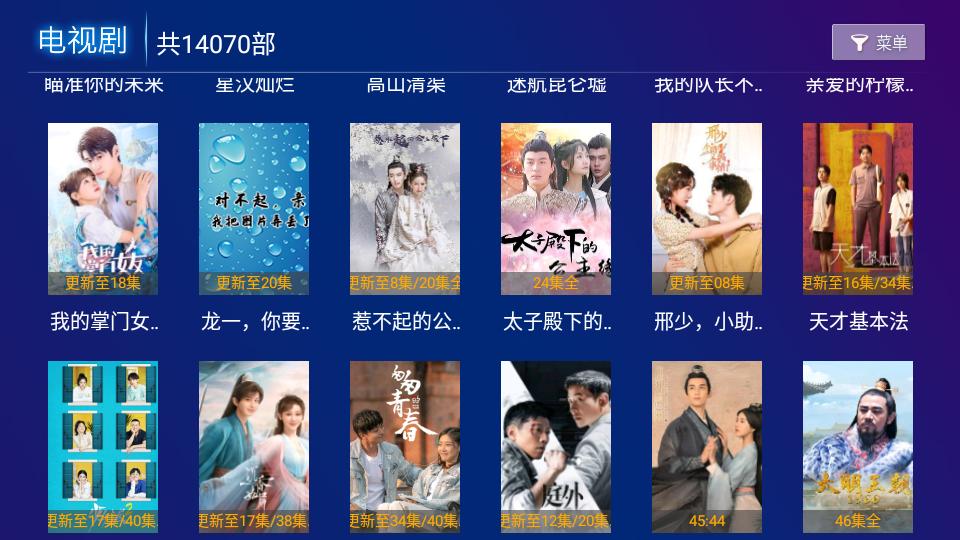Open the poster labeled 45:44
This screenshot has width=960, height=540.
(707, 446)
